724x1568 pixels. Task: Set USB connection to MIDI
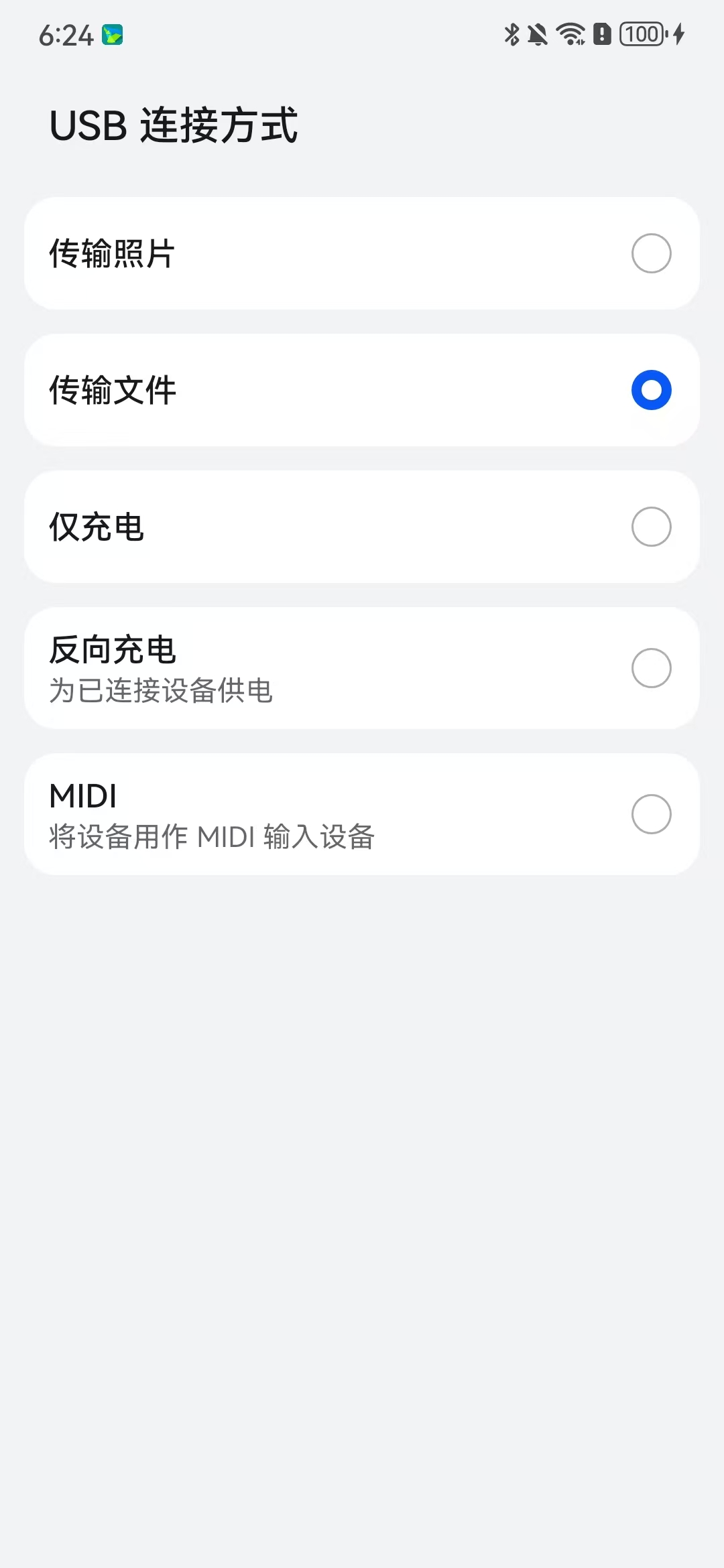[x=651, y=814]
